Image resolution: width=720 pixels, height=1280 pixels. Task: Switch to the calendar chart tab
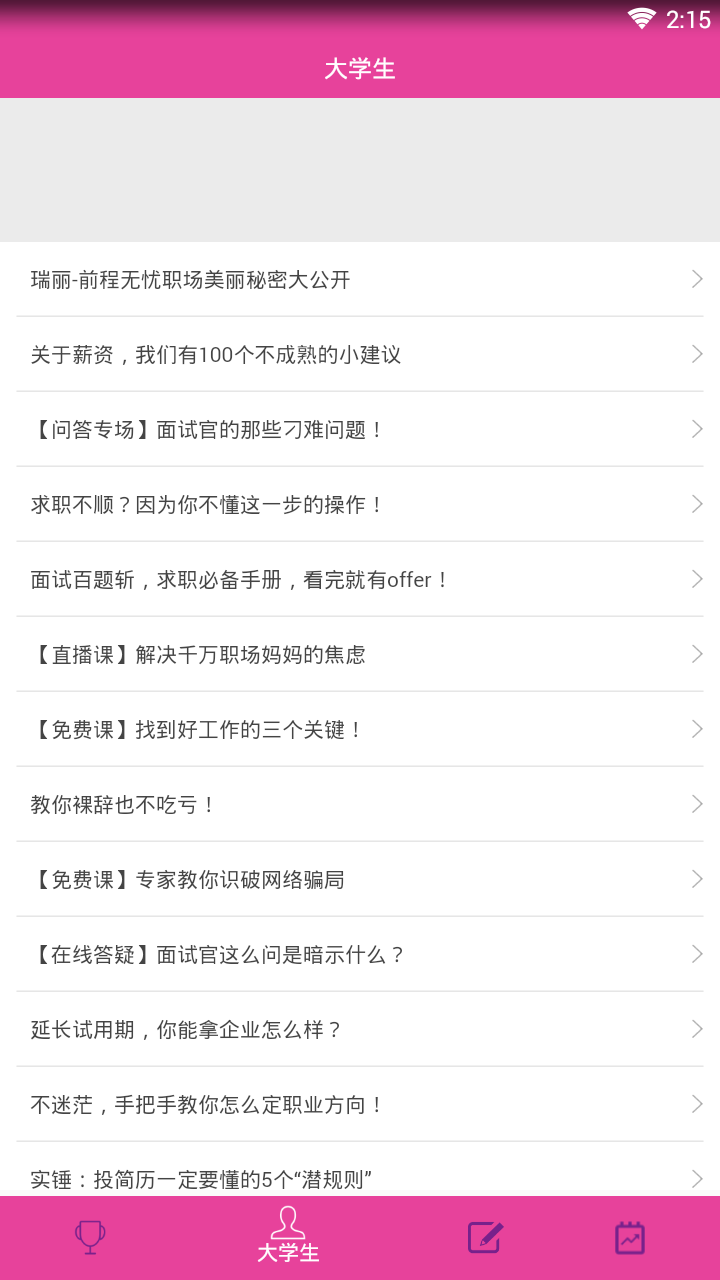tap(630, 1238)
